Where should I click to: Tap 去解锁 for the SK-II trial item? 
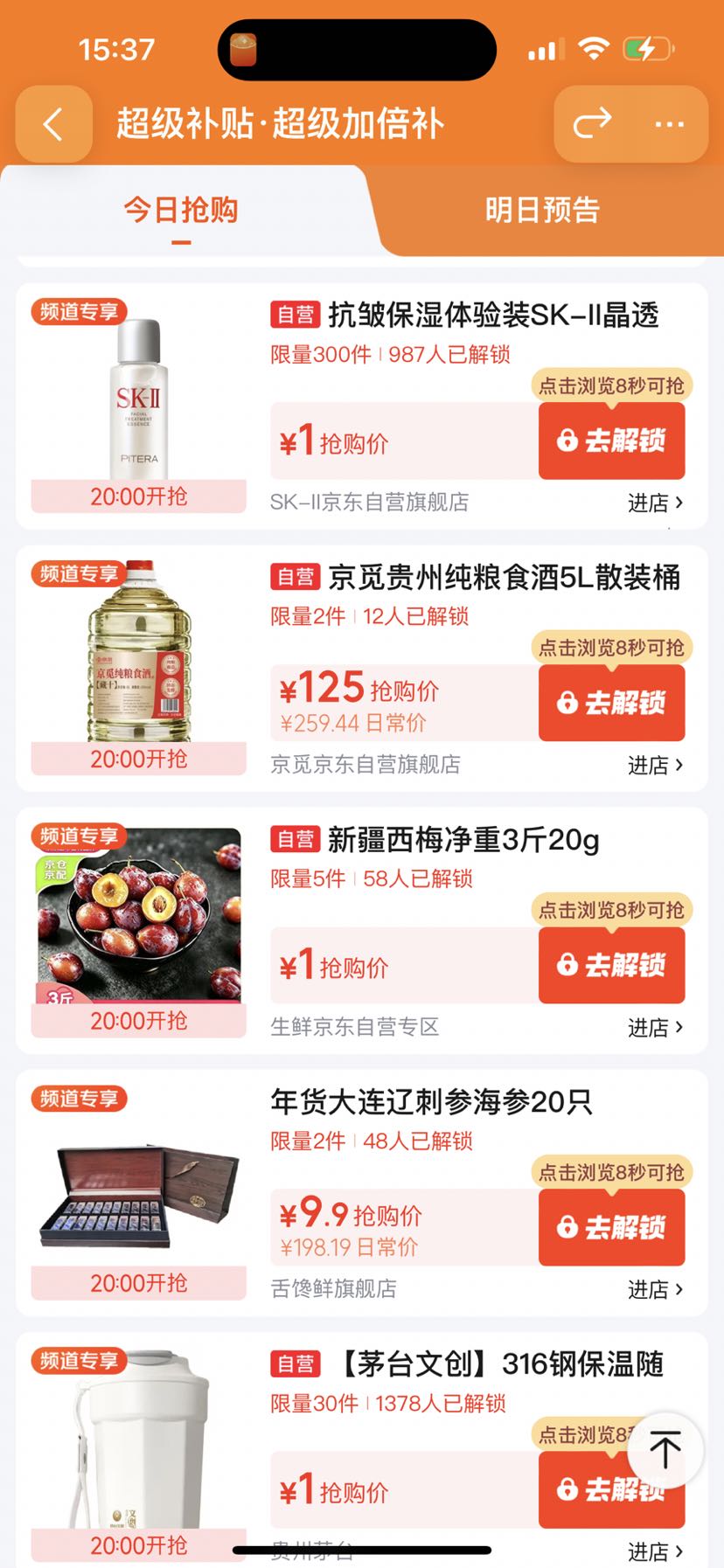click(x=611, y=441)
